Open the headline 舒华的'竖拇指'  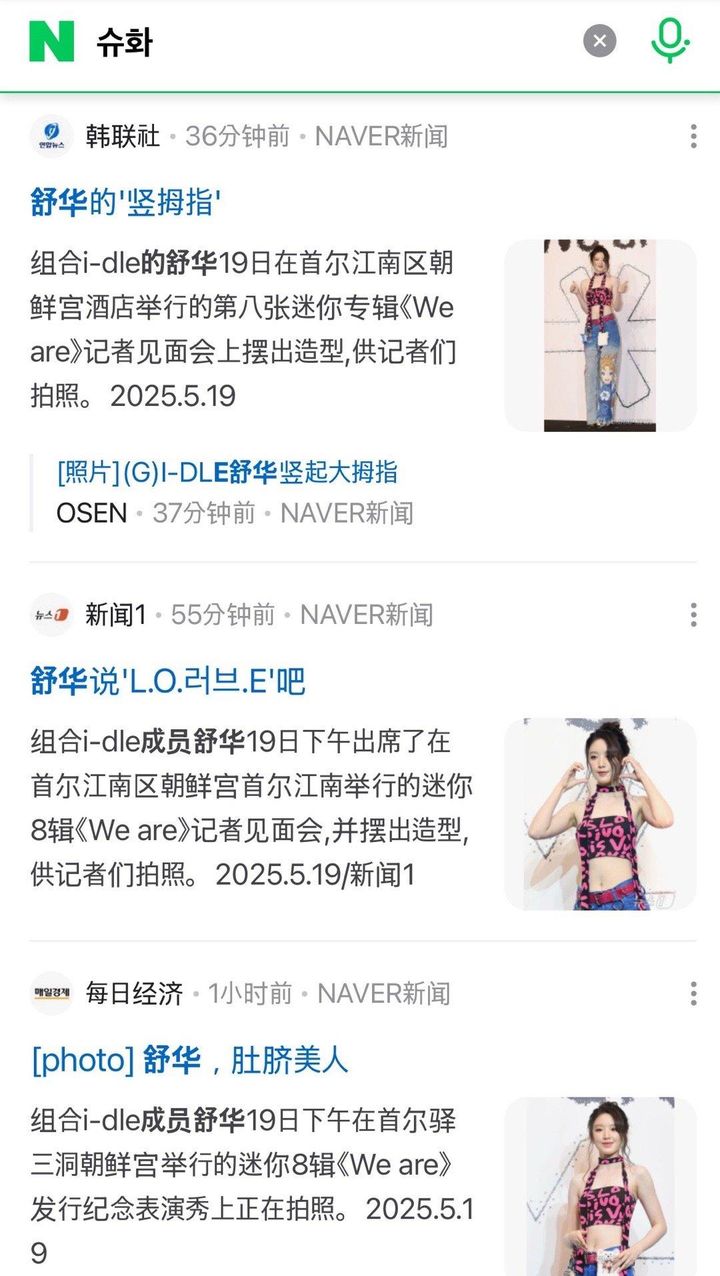point(125,203)
